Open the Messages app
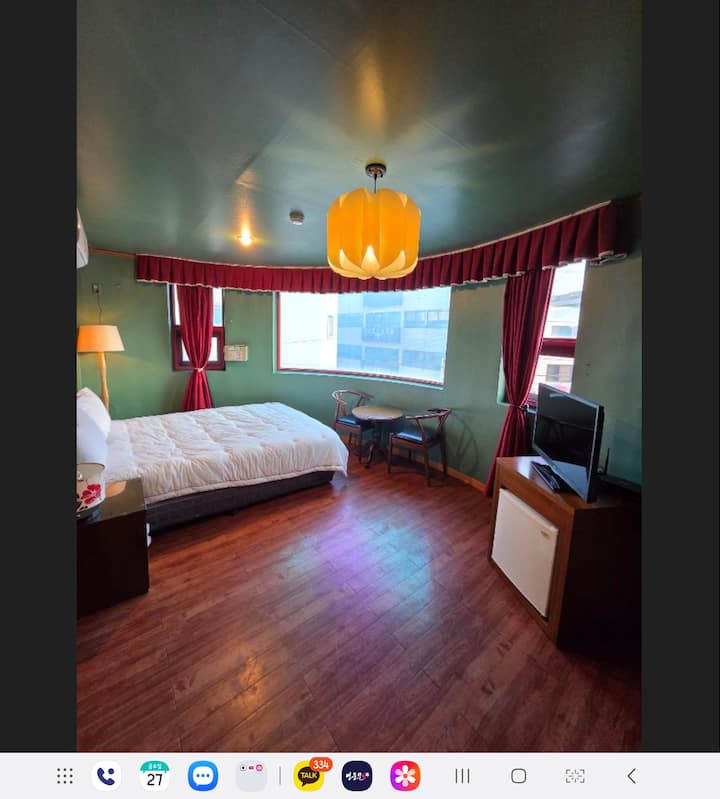Image resolution: width=720 pixels, height=799 pixels. 203,776
